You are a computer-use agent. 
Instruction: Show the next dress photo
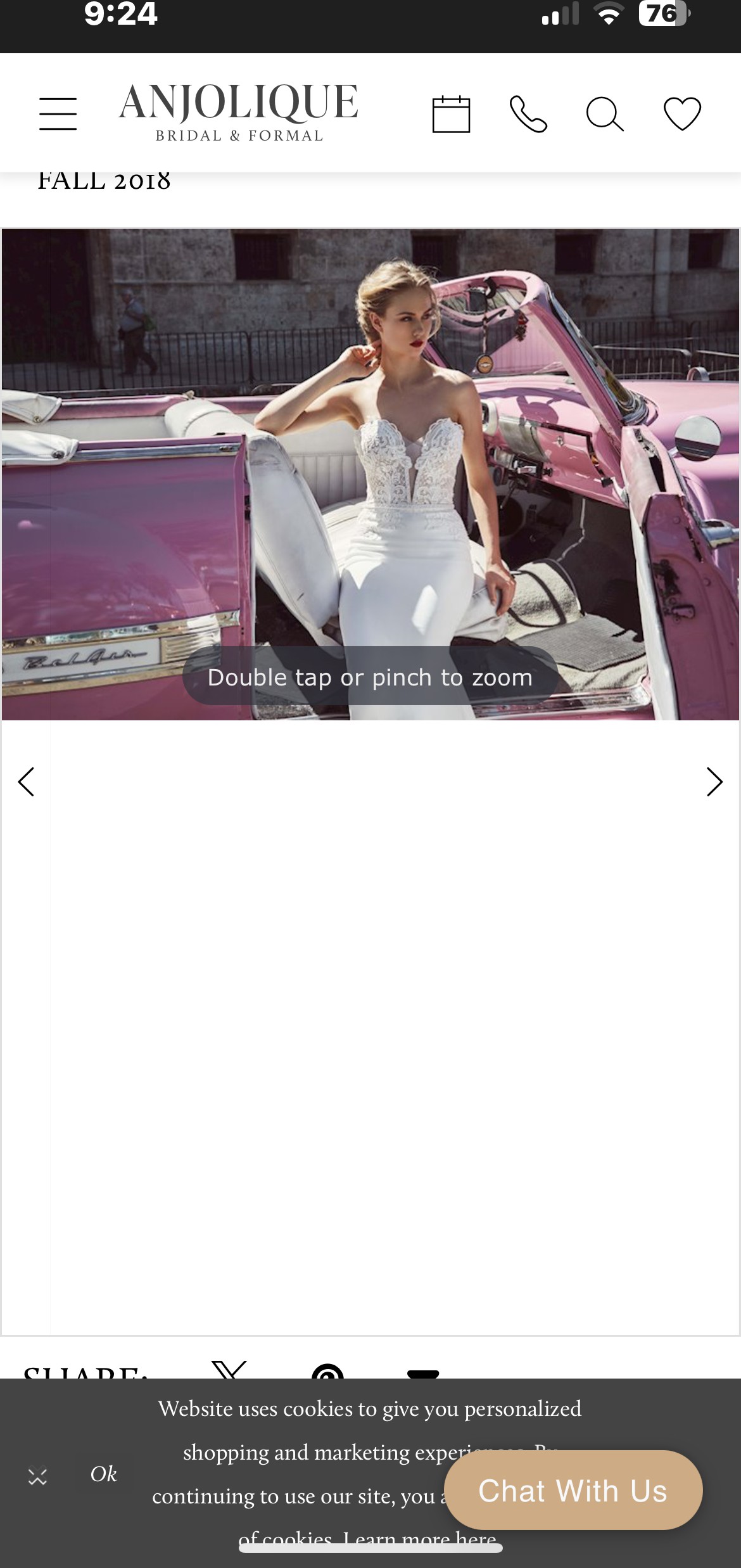coord(714,782)
